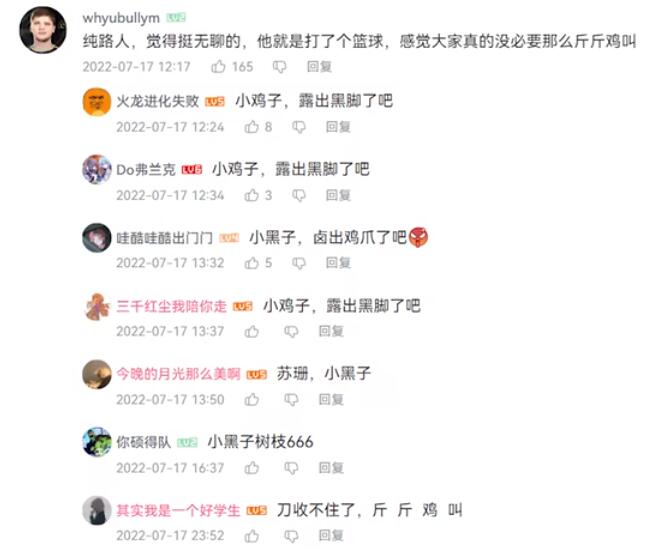Image resolution: width=660 pixels, height=550 pixels.
Task: Dislike whyubullym's main comment
Action: coord(279,66)
